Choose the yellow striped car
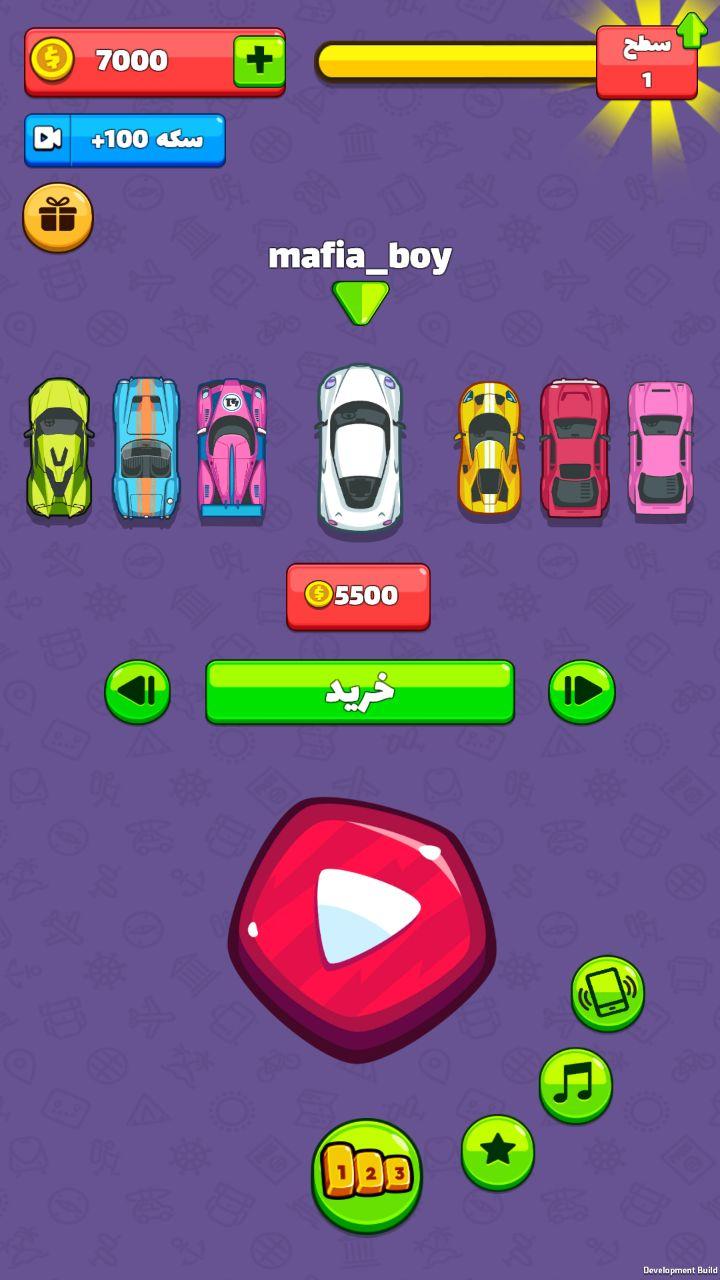Viewport: 720px width, 1280px height. [x=489, y=449]
